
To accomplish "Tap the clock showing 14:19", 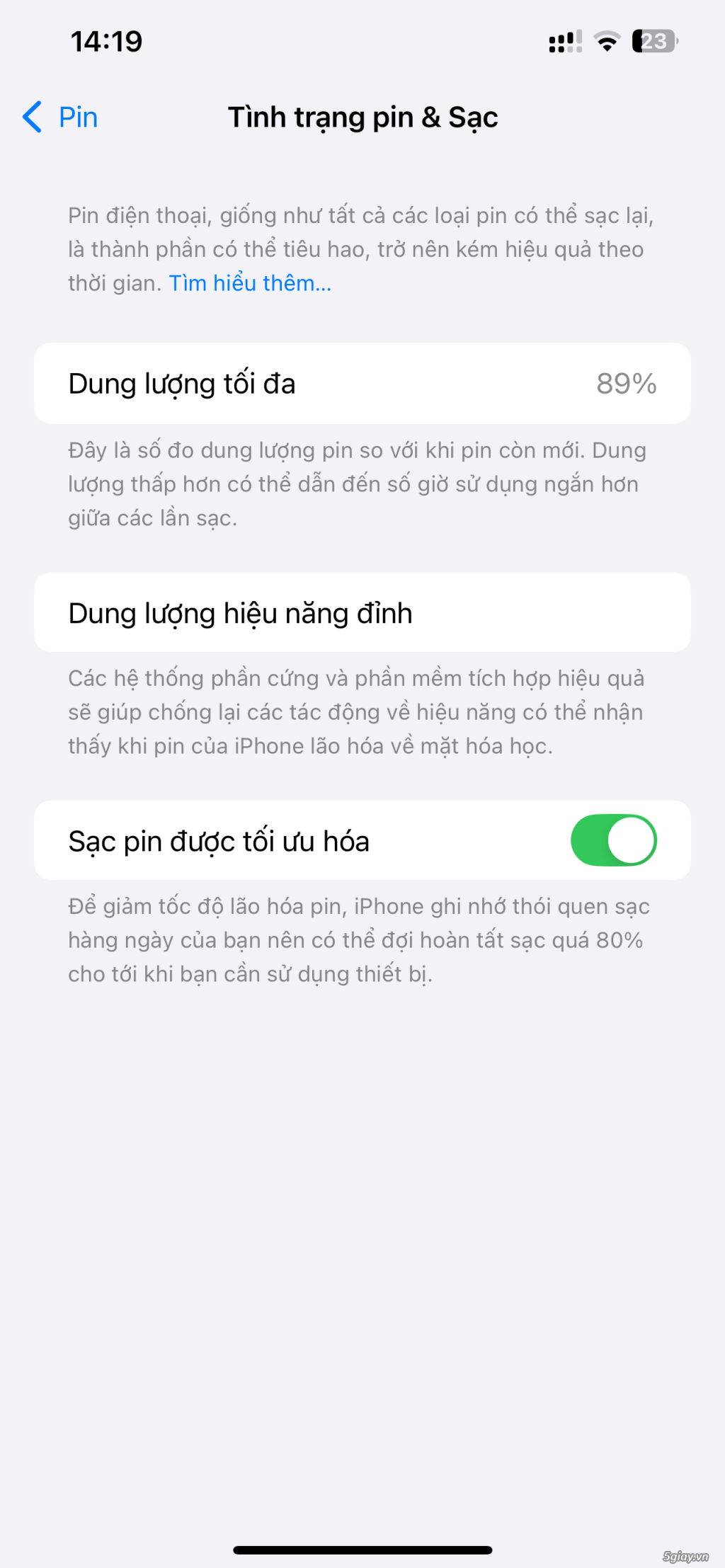I will point(106,42).
